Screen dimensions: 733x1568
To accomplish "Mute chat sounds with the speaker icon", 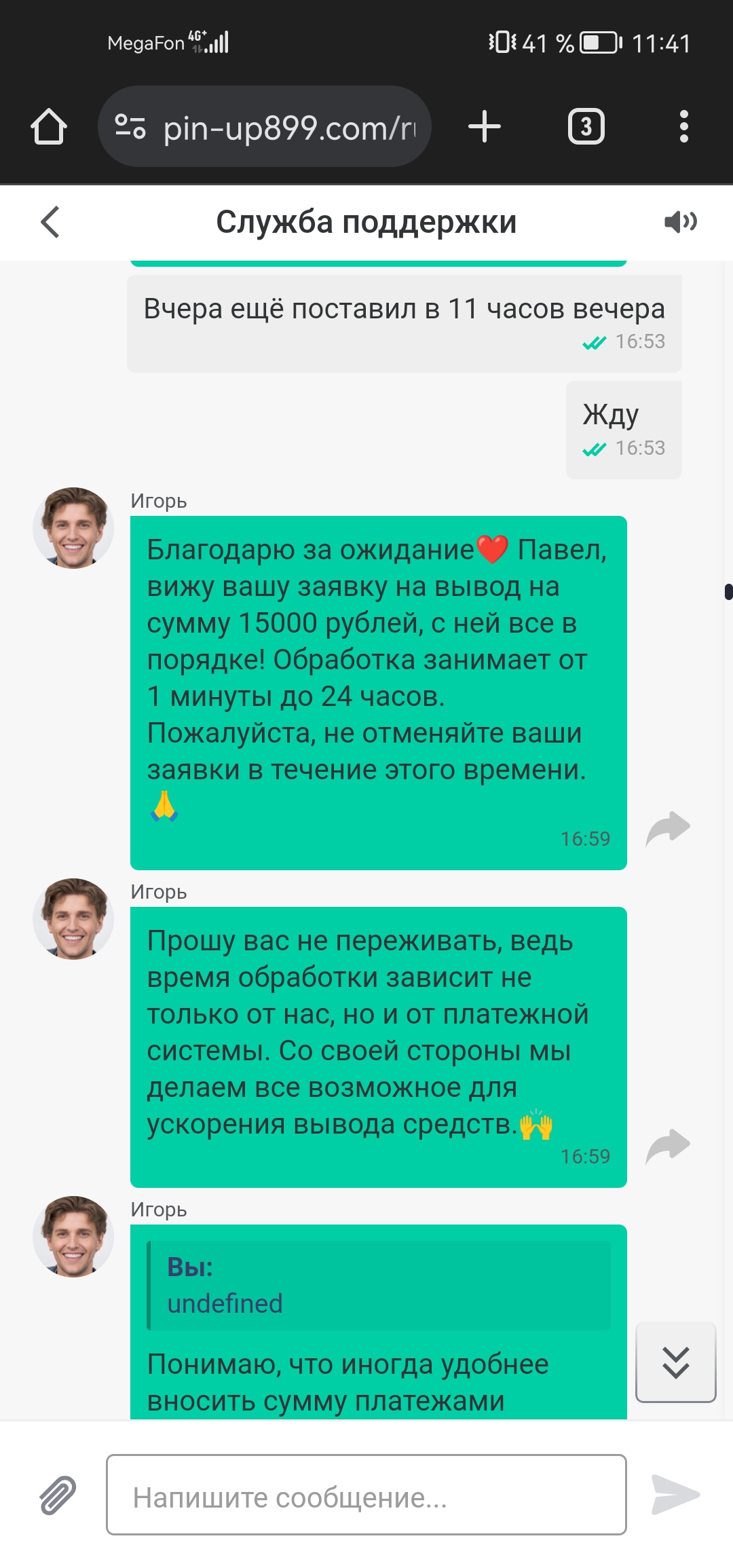I will [x=681, y=221].
